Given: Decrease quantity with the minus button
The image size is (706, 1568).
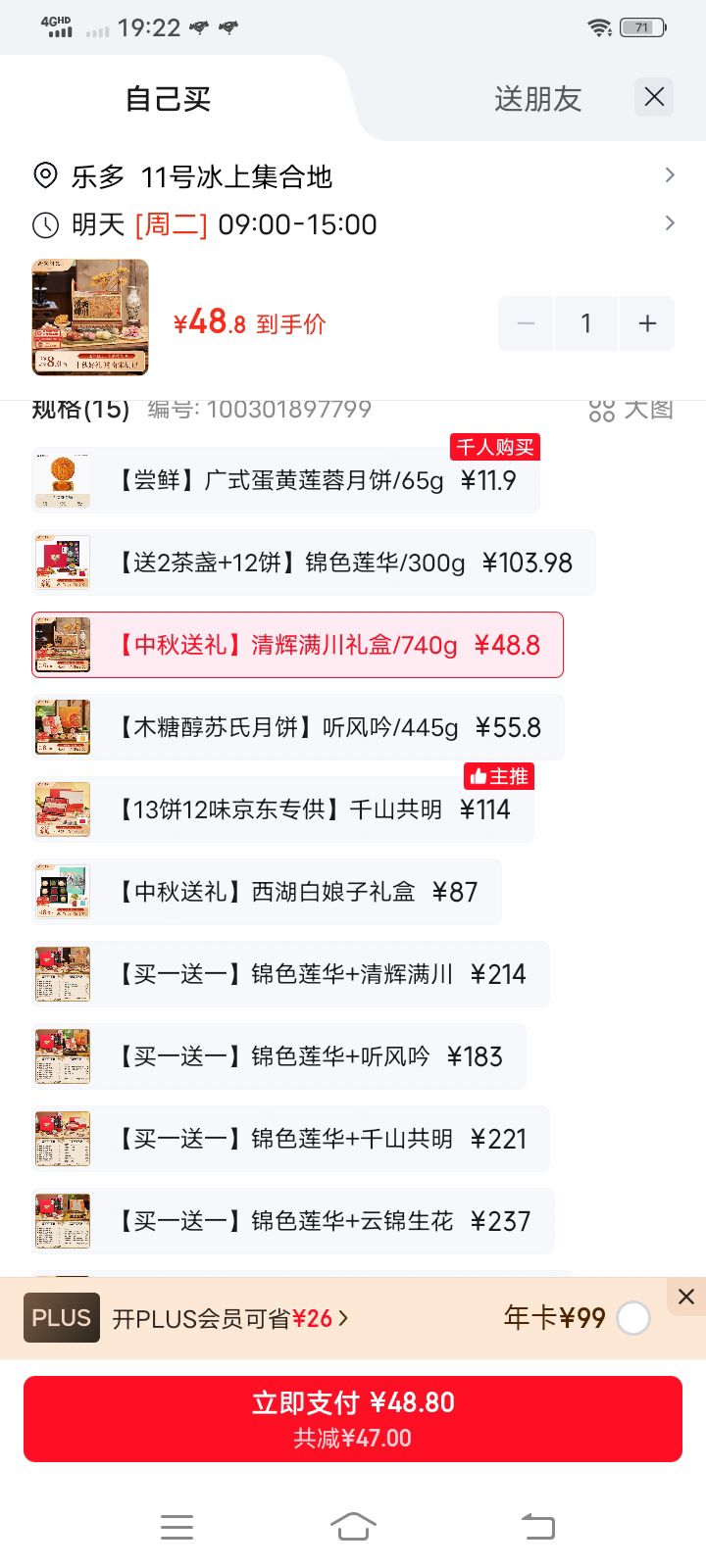Looking at the screenshot, I should tap(527, 323).
